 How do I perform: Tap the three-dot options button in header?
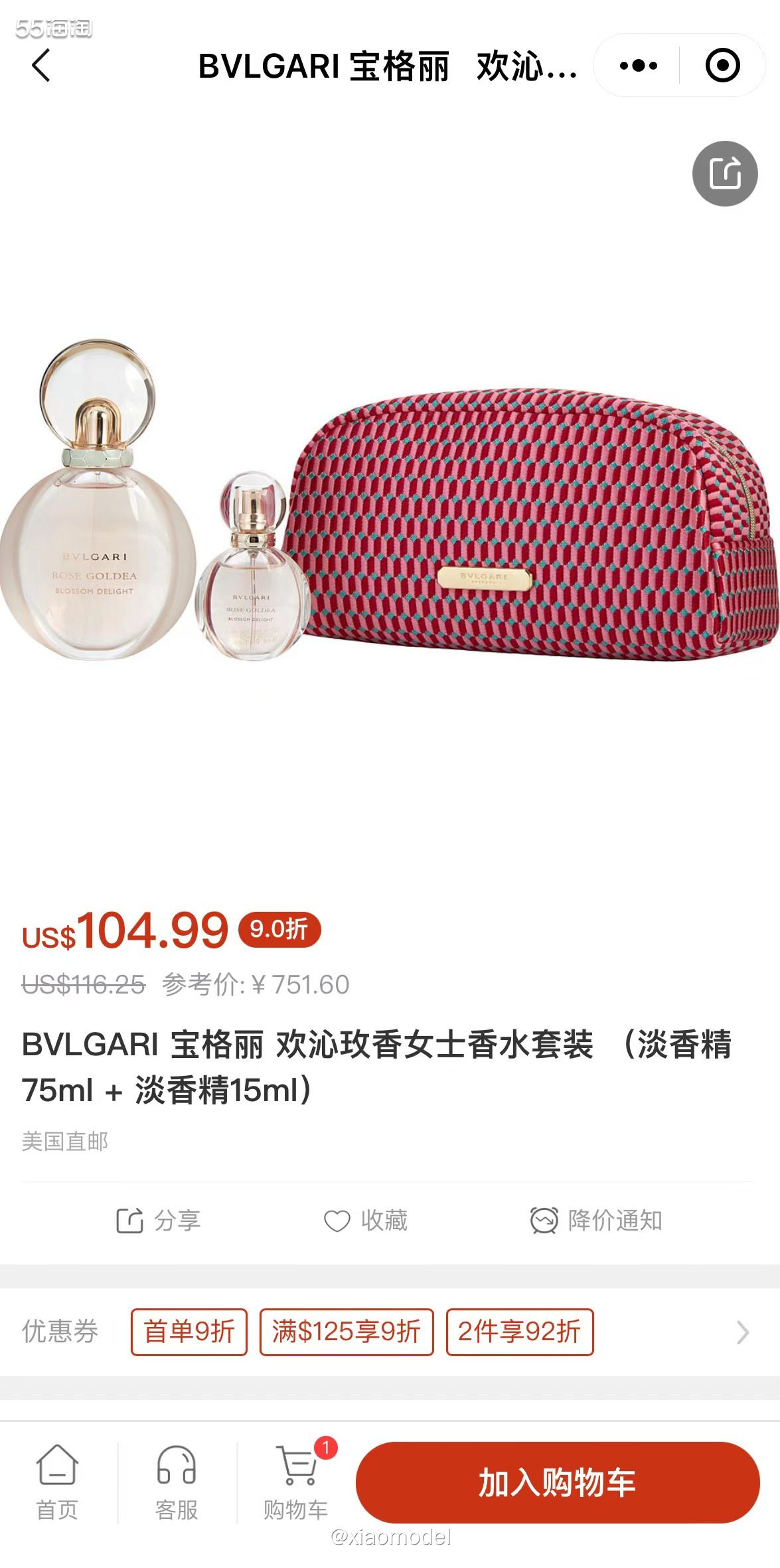[x=639, y=65]
